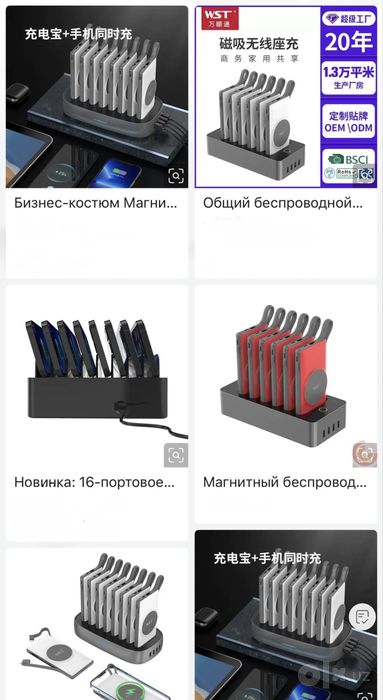Open the white-background dock card with loose power bank
This screenshot has width=383, height=700.
[x=96, y=624]
